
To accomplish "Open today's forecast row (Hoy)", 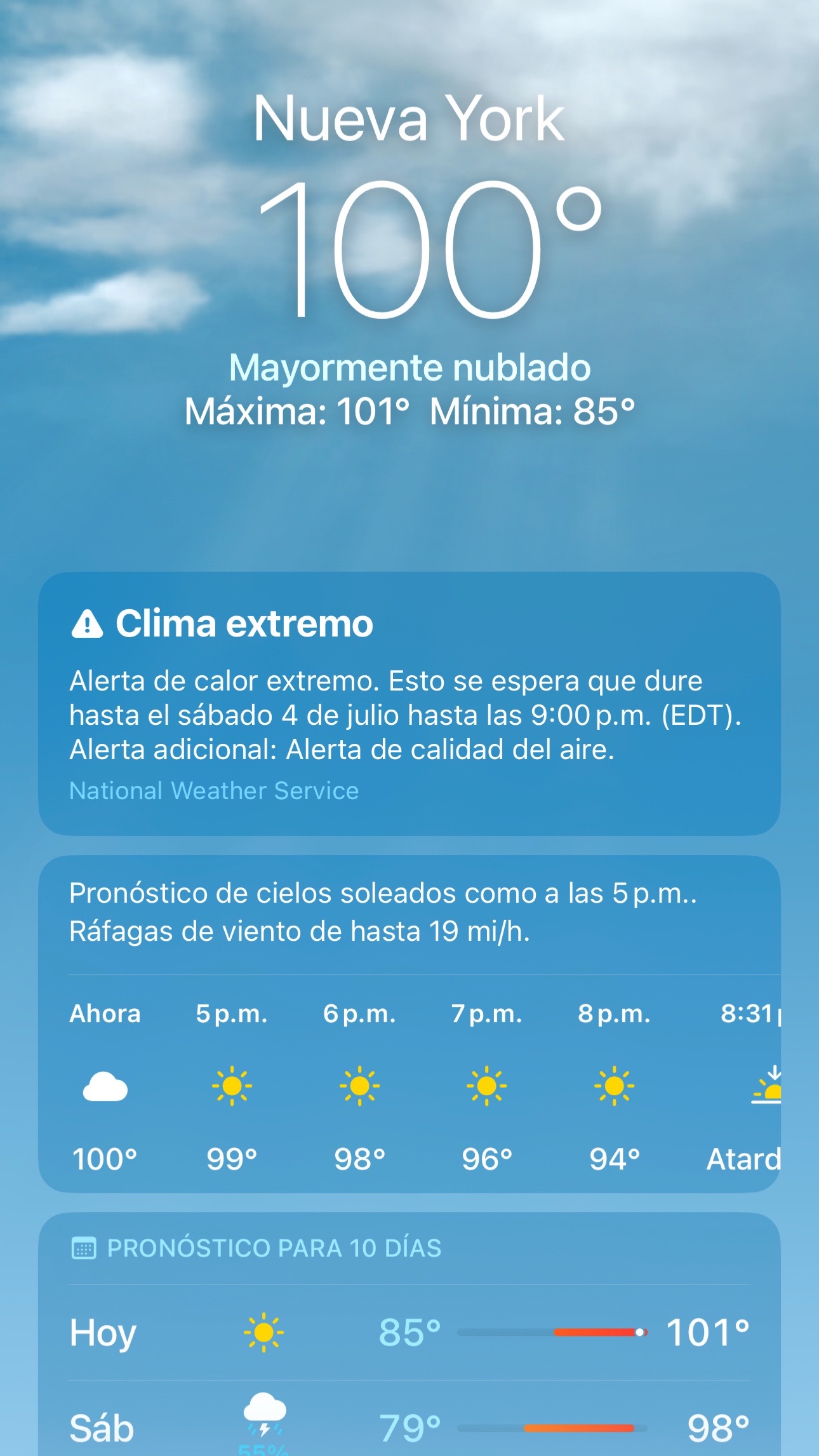I will click(409, 1332).
